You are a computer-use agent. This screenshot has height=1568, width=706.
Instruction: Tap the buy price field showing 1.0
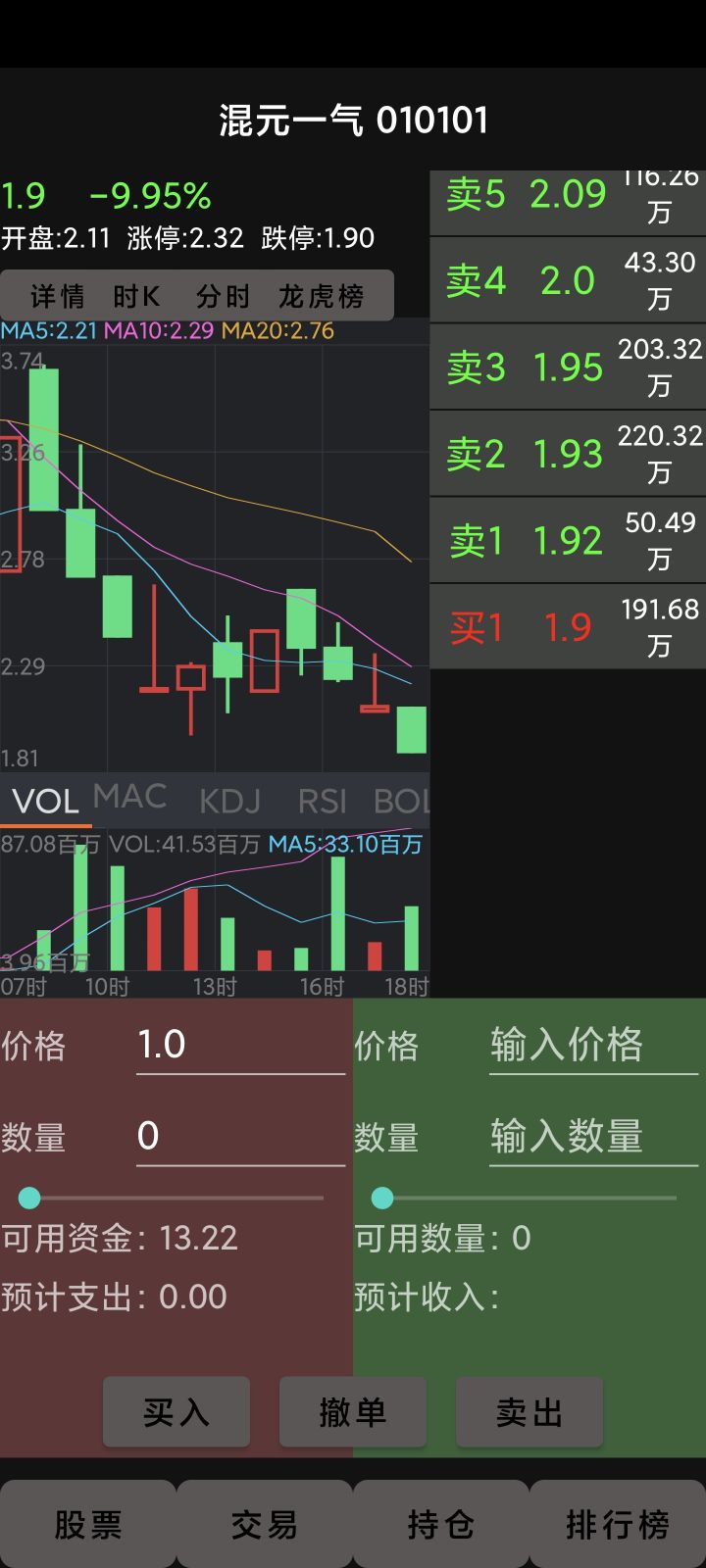point(240,1045)
